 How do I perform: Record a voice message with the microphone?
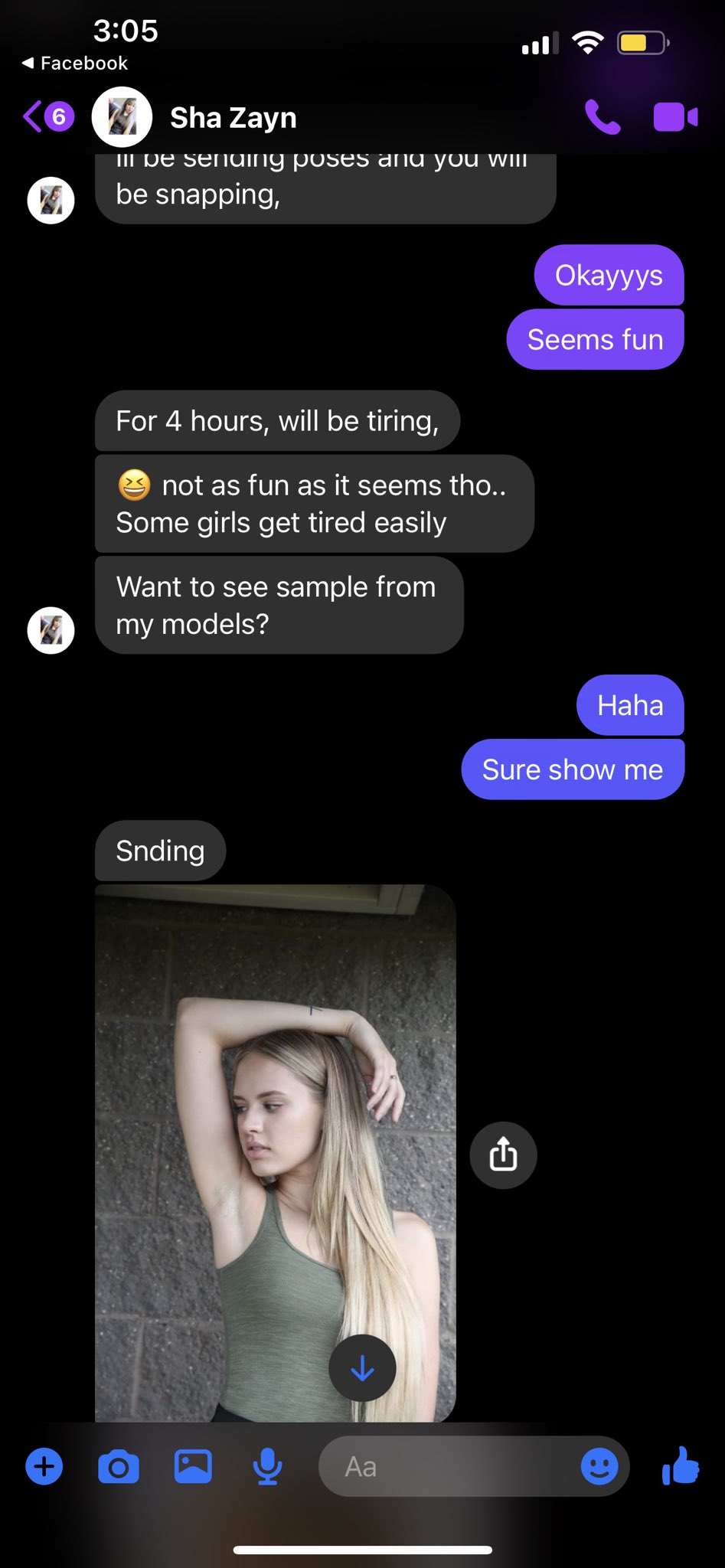[x=267, y=1467]
